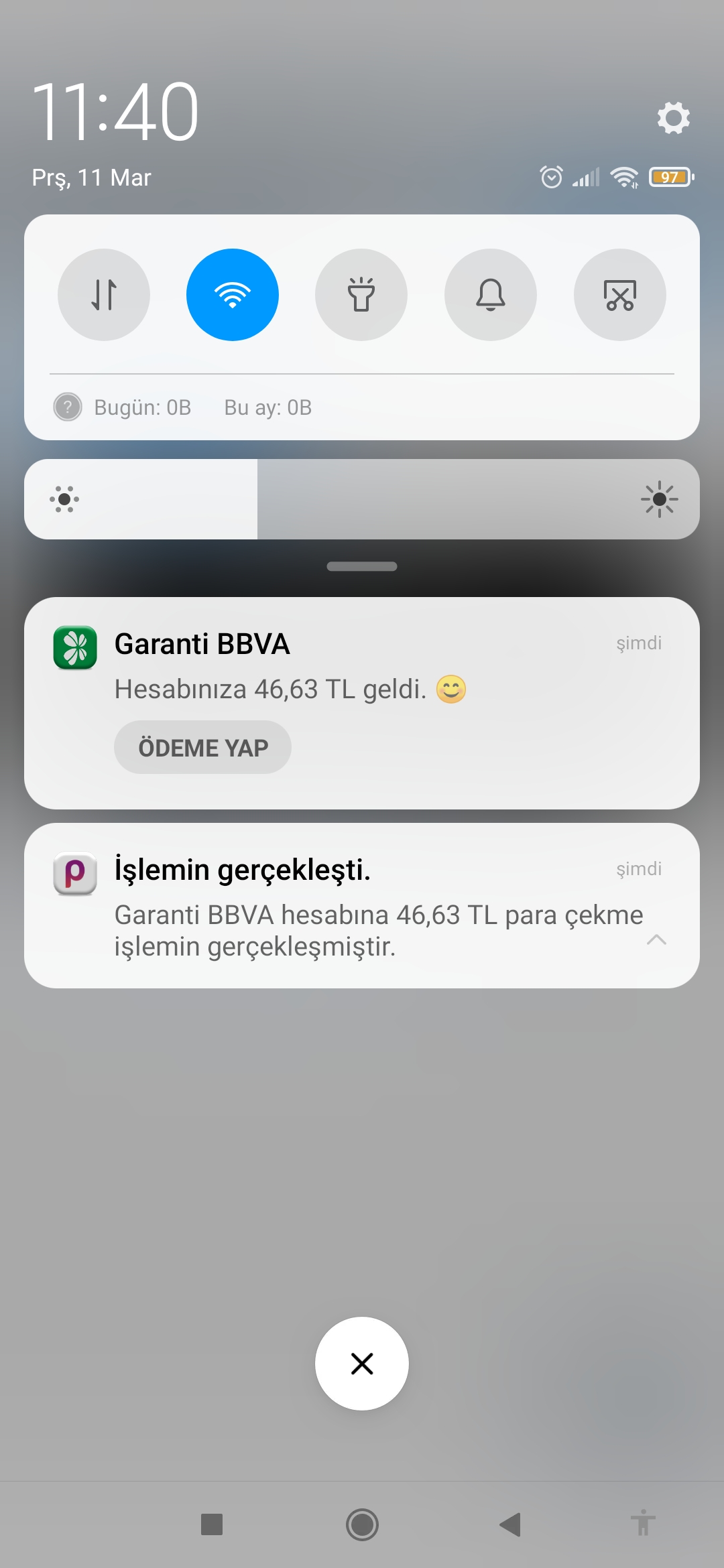Tap ÖDEME YAP in the Garanti notification
Viewport: 724px width, 1568px height.
point(202,747)
